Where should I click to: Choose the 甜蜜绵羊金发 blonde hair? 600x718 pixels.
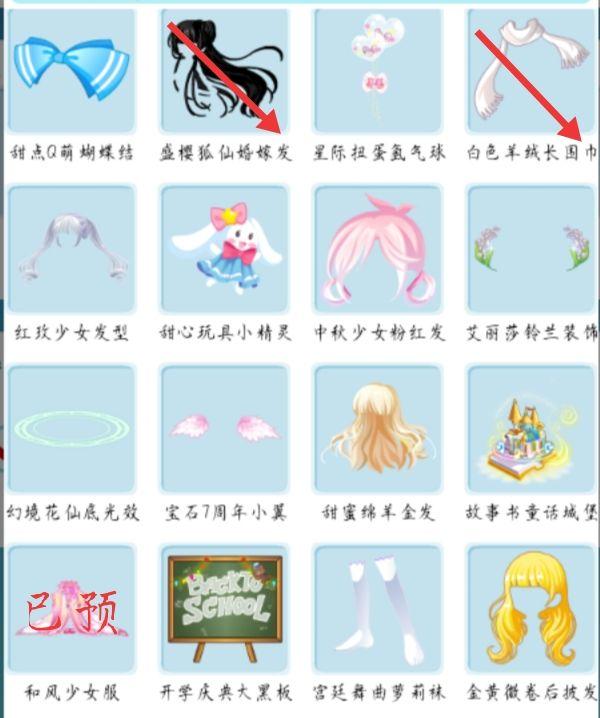[x=377, y=429]
